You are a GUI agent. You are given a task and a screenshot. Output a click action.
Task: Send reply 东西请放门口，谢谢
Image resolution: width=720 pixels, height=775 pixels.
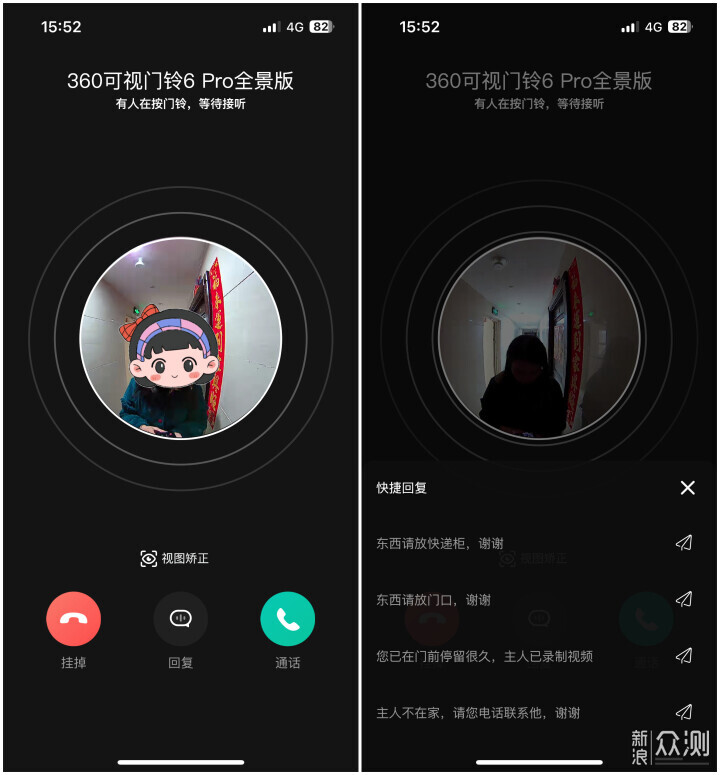click(684, 600)
